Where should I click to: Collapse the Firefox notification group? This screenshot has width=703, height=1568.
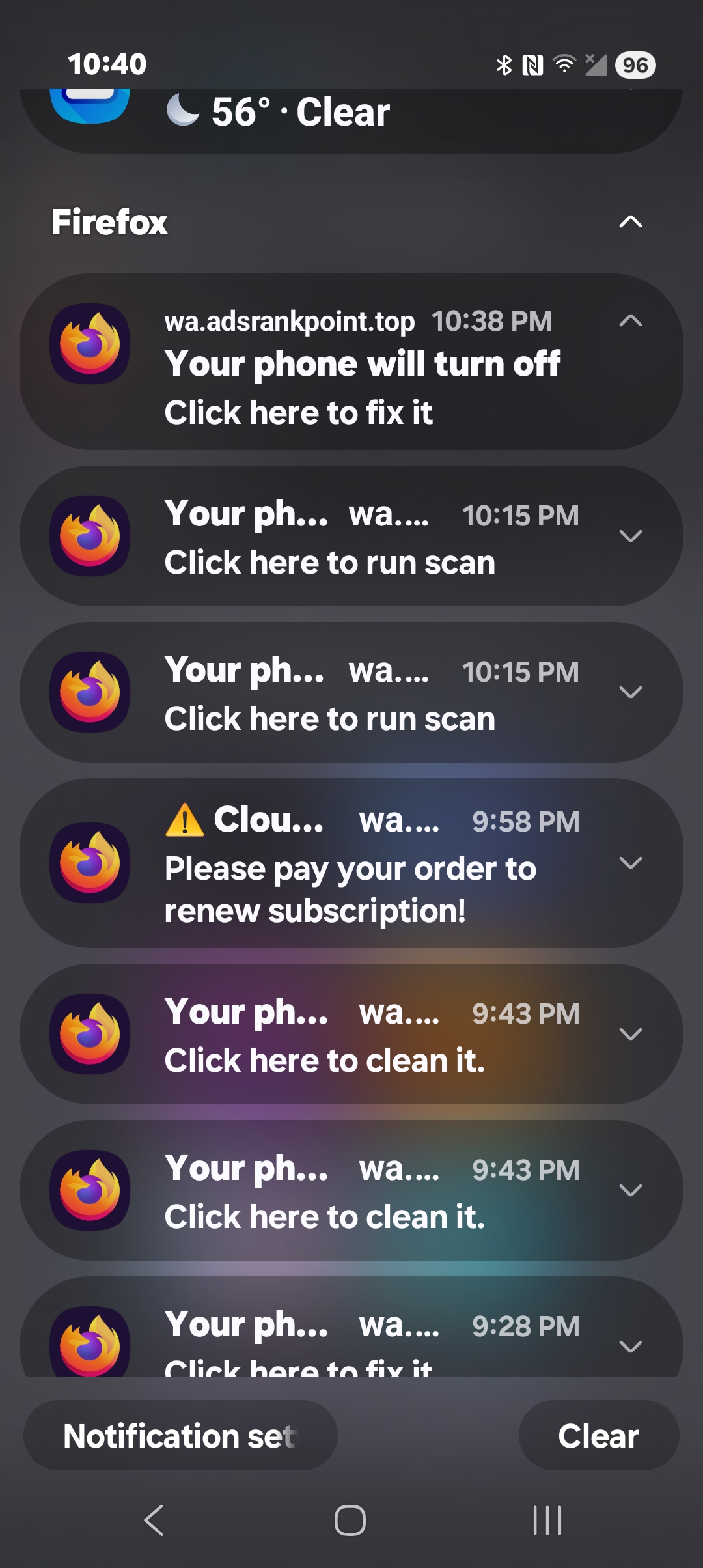point(630,222)
